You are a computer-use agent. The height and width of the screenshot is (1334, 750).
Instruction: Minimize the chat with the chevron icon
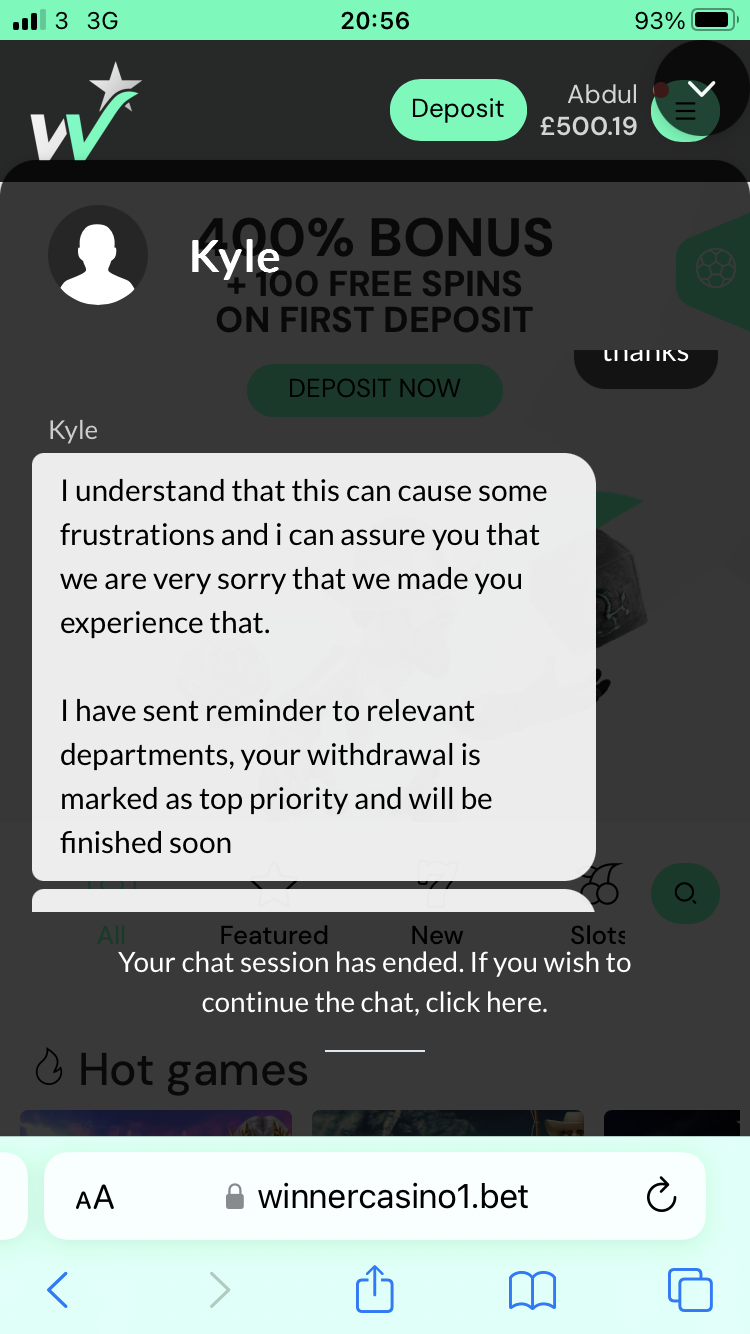(x=702, y=88)
